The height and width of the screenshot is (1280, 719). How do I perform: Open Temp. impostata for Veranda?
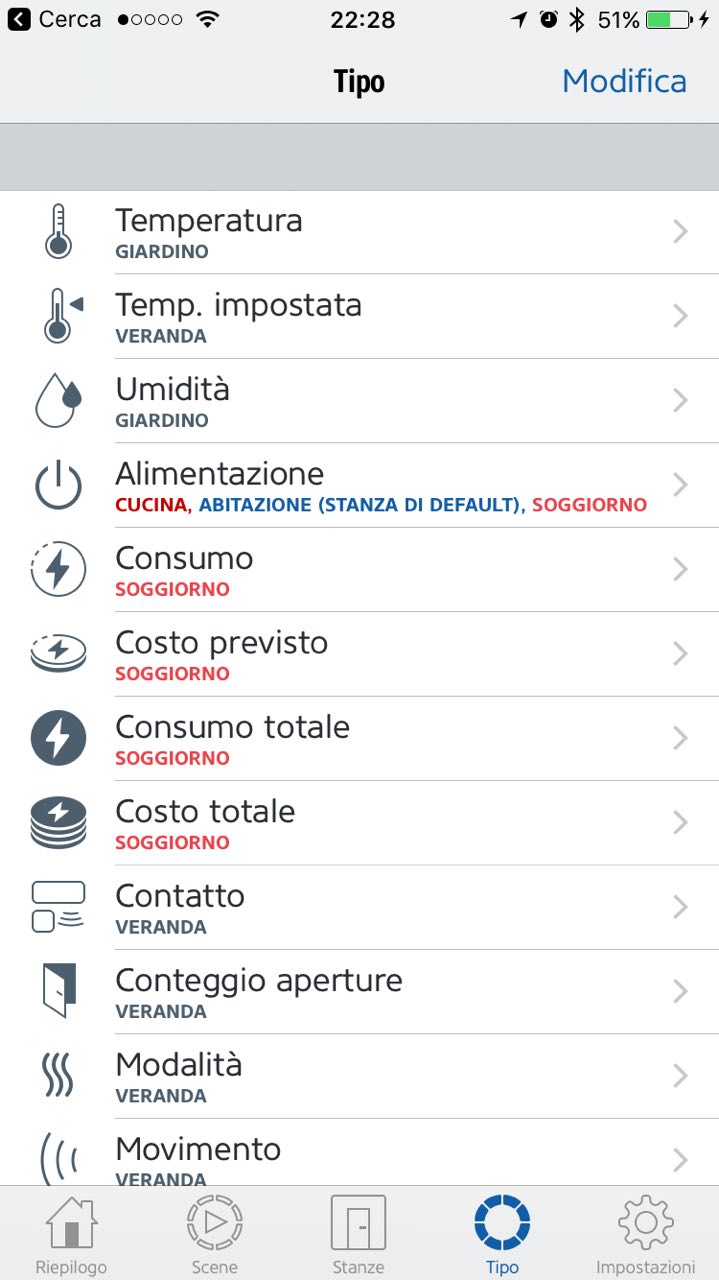360,316
